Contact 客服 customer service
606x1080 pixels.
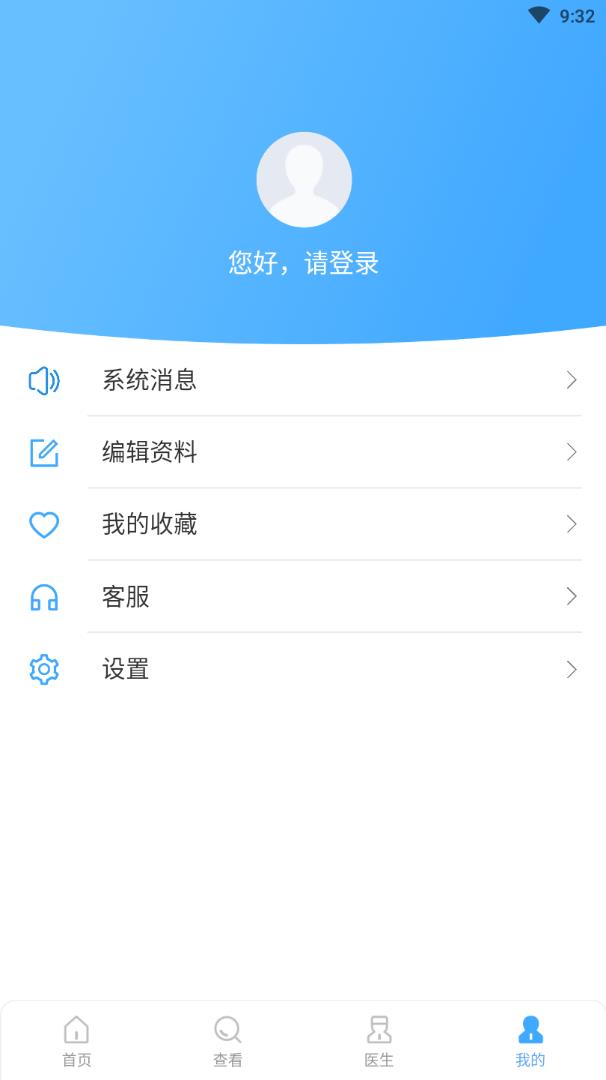pos(303,596)
